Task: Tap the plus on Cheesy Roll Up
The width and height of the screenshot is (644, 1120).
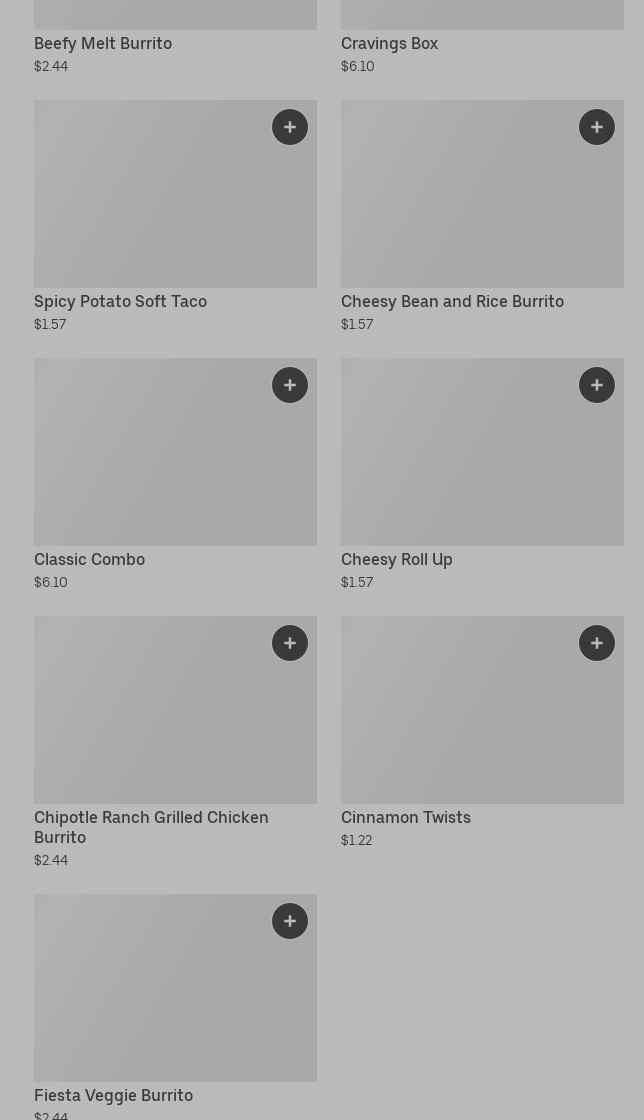Action: pos(597,385)
